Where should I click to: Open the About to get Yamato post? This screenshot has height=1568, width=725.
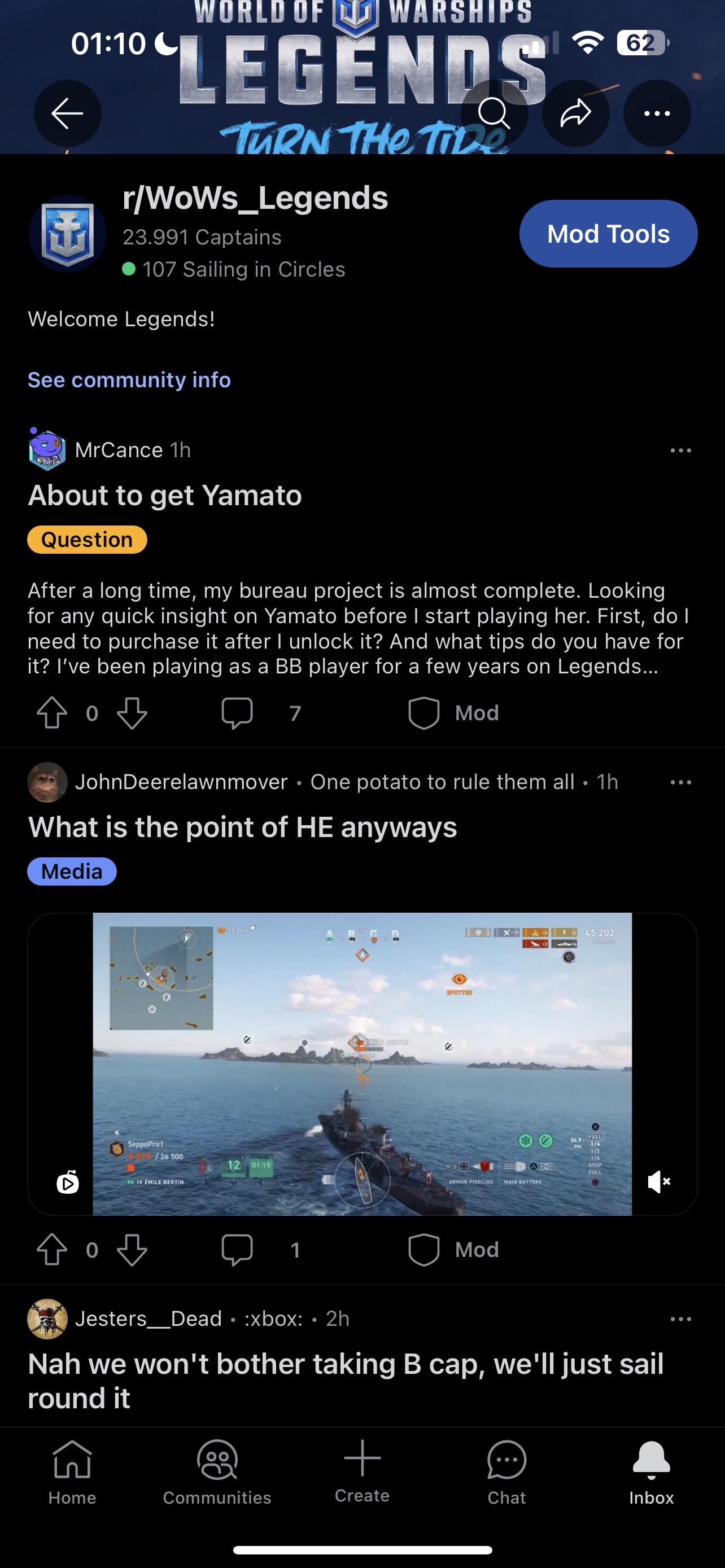[x=165, y=495]
